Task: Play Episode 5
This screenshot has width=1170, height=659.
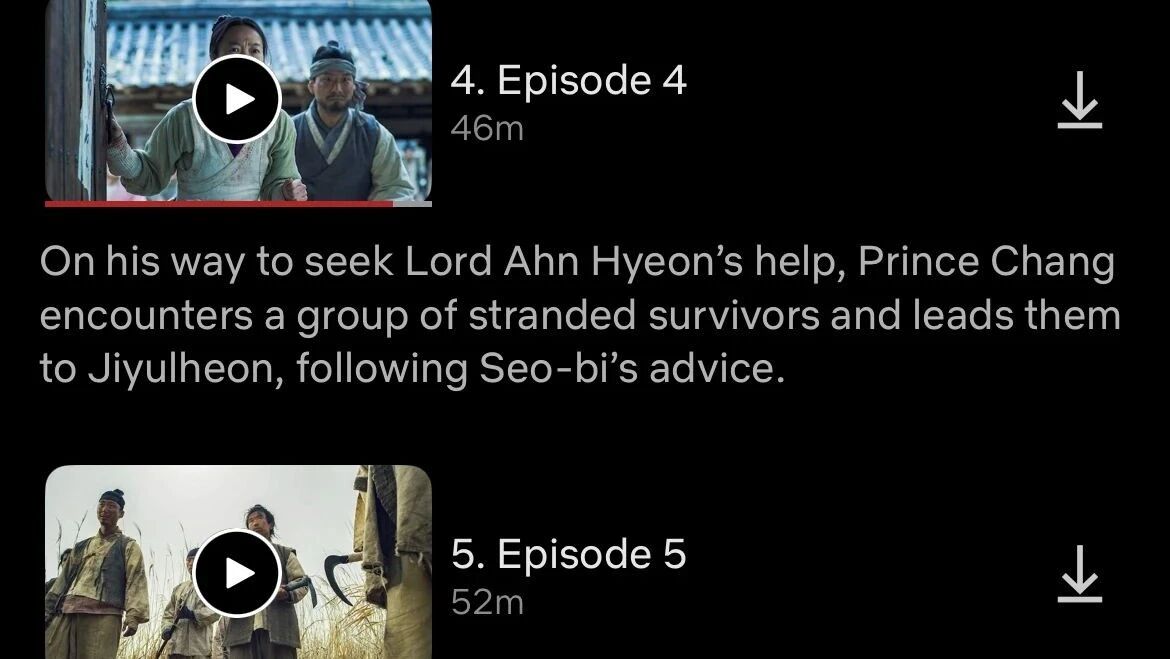Action: point(237,573)
